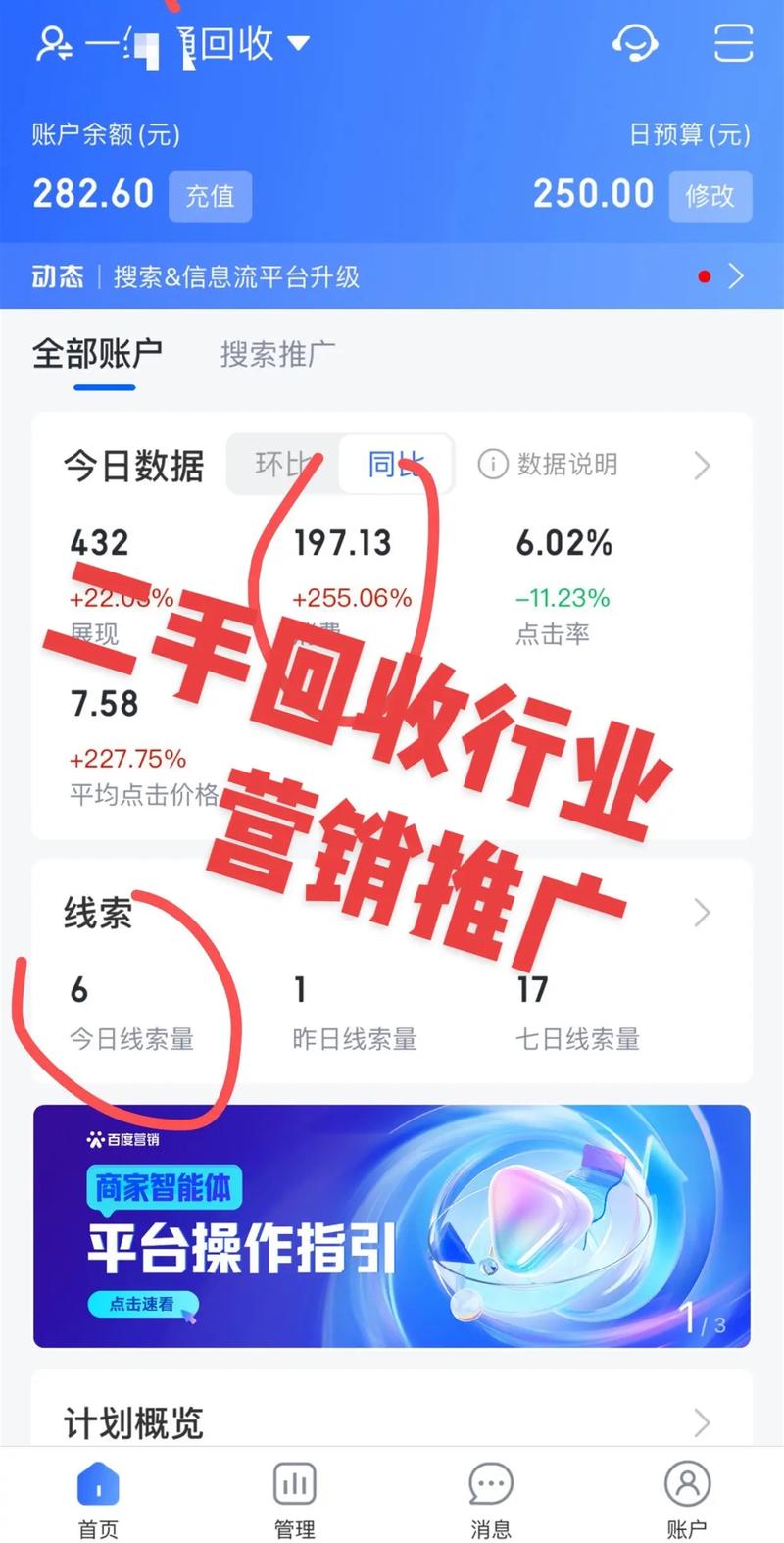The height and width of the screenshot is (1543, 784).
Task: Open the 消息 tab
Action: click(x=490, y=1500)
